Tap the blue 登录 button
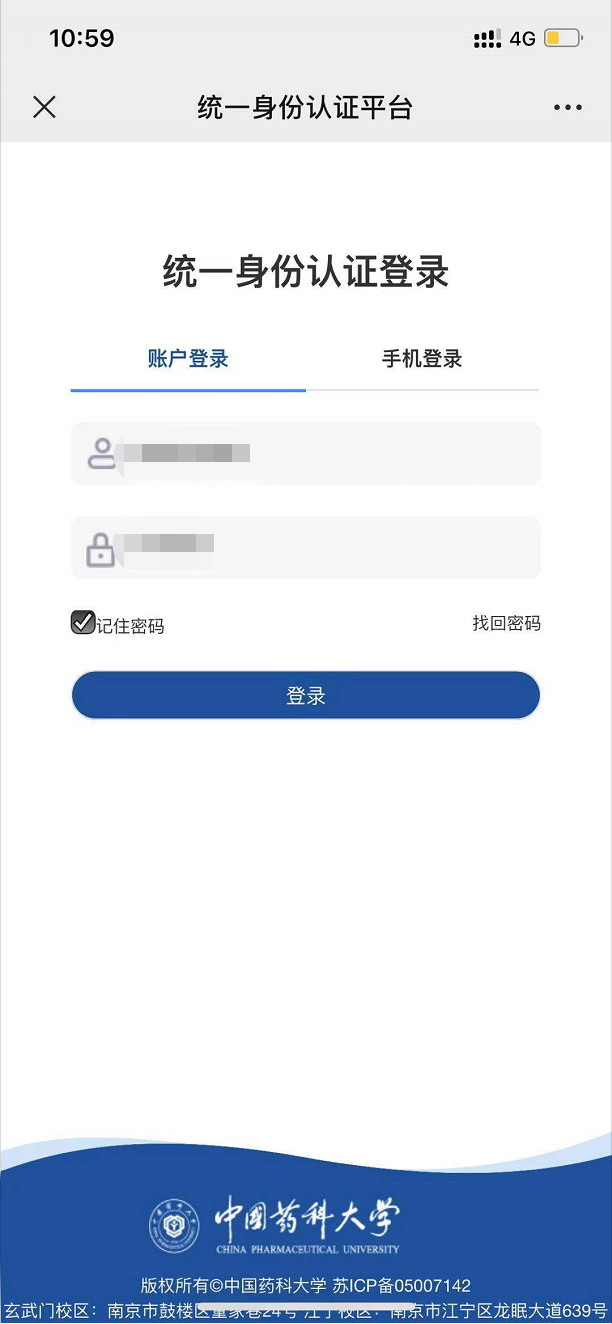The width and height of the screenshot is (612, 1324). [x=306, y=696]
